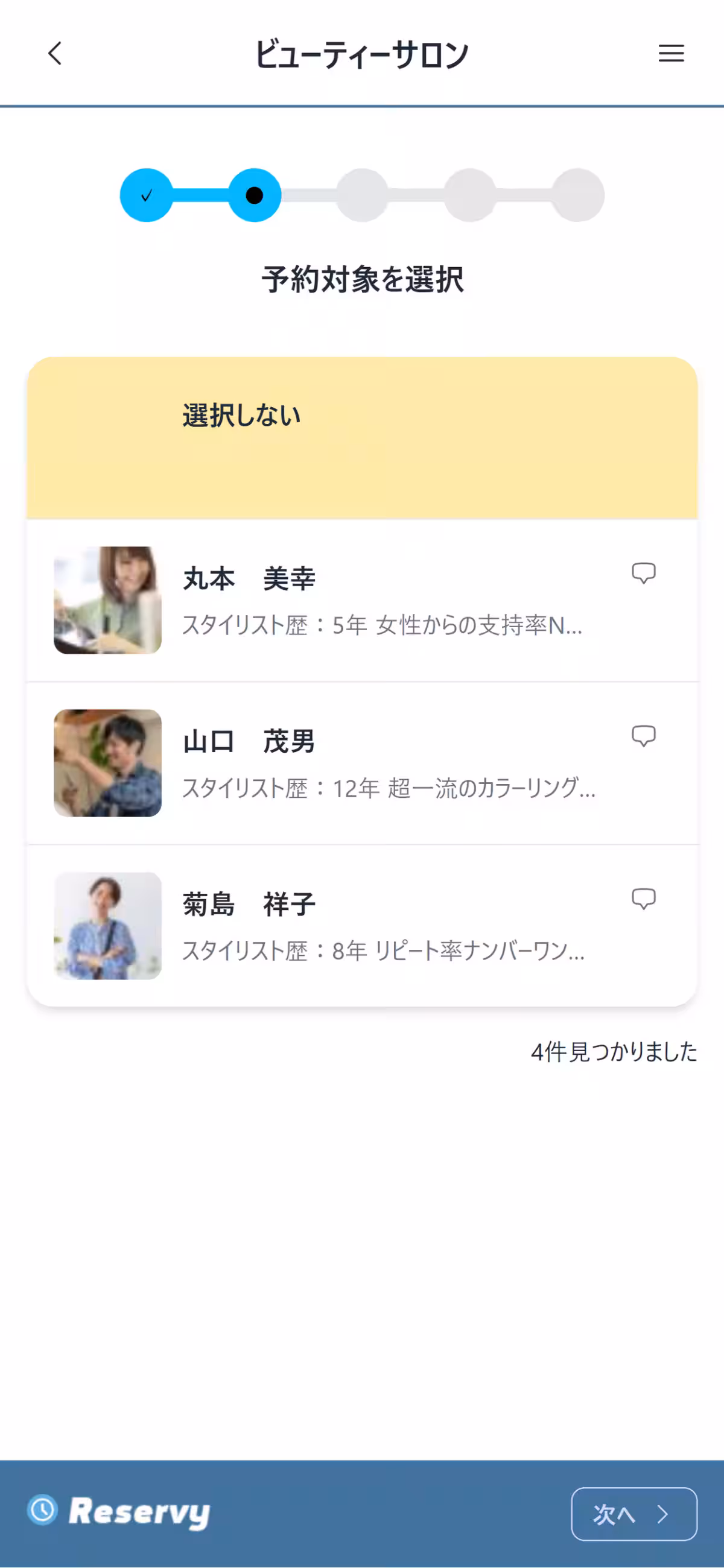Open the hamburger menu
Image resolution: width=724 pixels, height=1568 pixels.
pos(670,54)
